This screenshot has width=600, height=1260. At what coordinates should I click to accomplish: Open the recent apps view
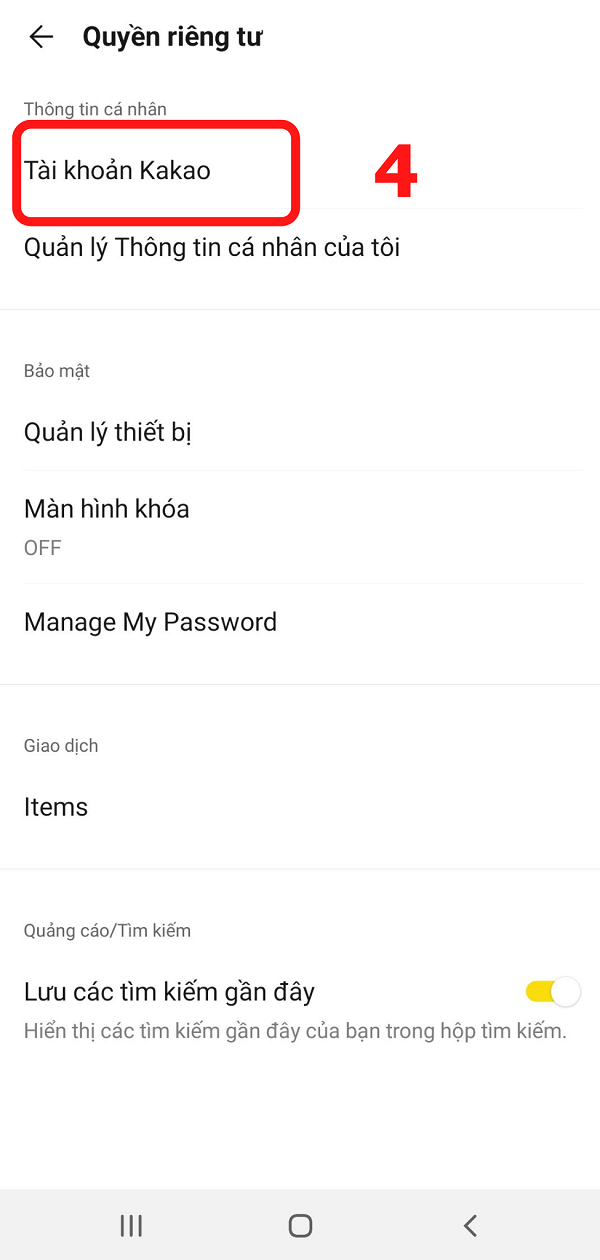tap(130, 1225)
